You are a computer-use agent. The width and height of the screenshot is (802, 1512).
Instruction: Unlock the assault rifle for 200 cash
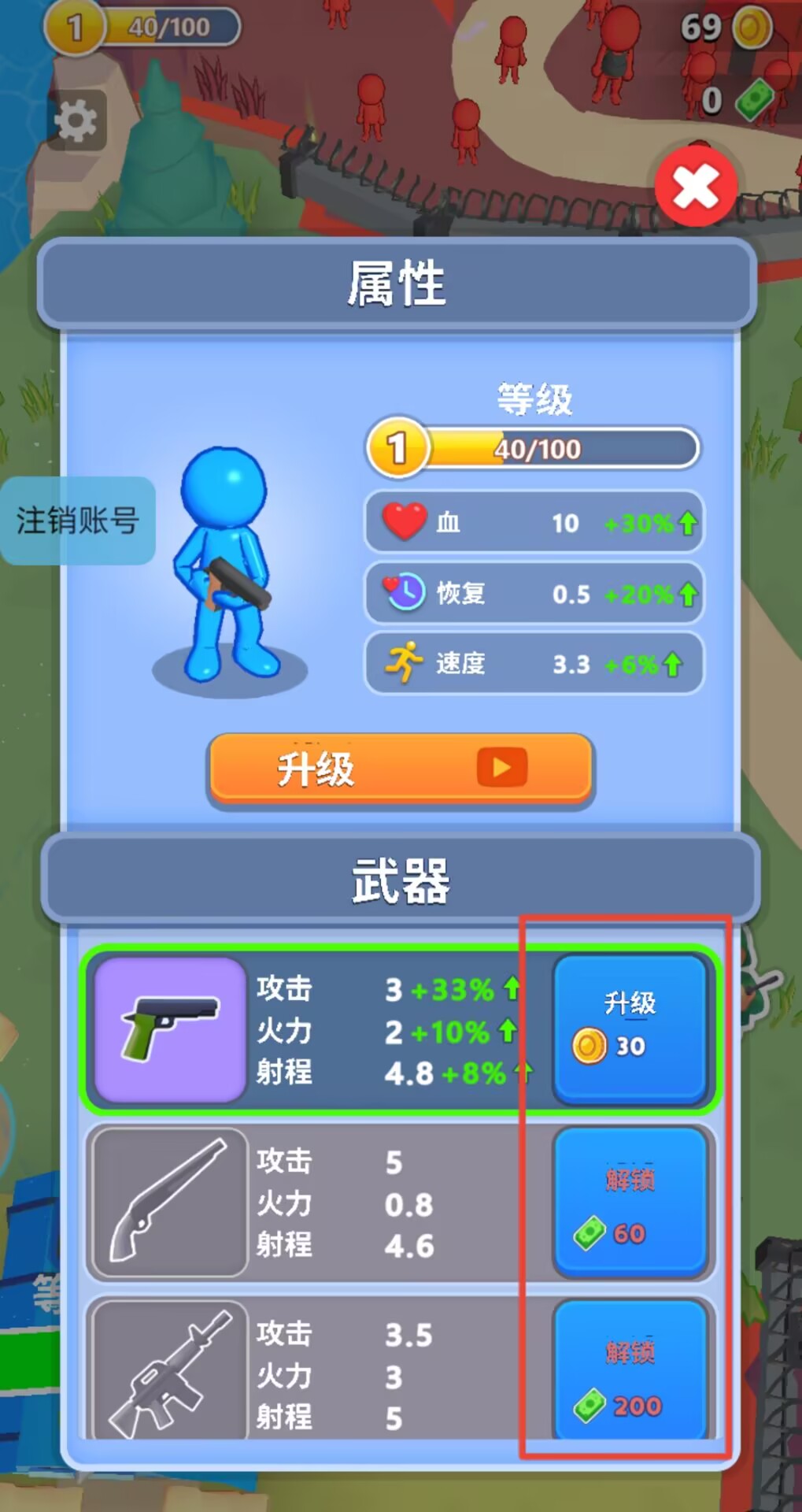630,1372
